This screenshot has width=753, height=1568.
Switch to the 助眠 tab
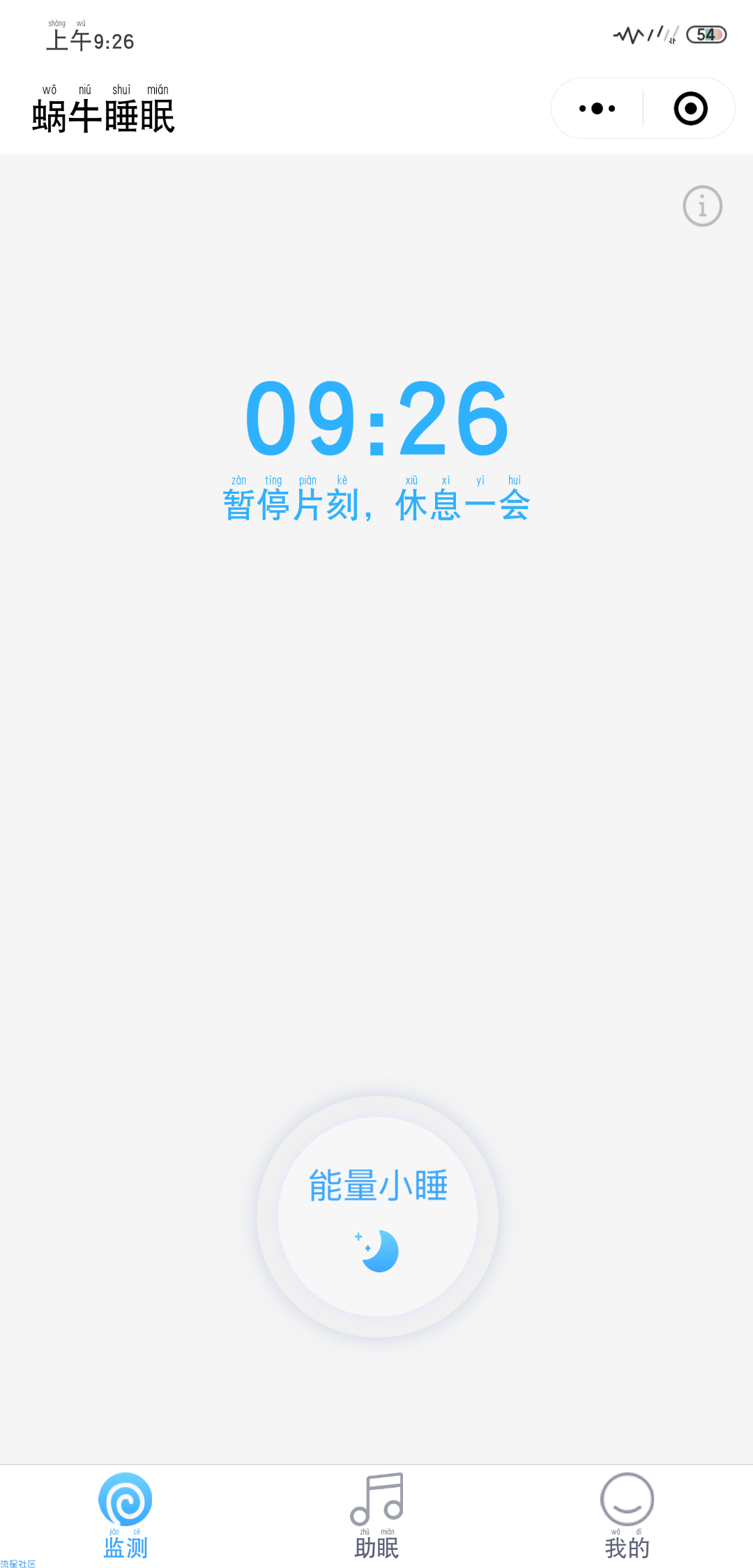click(x=376, y=1516)
